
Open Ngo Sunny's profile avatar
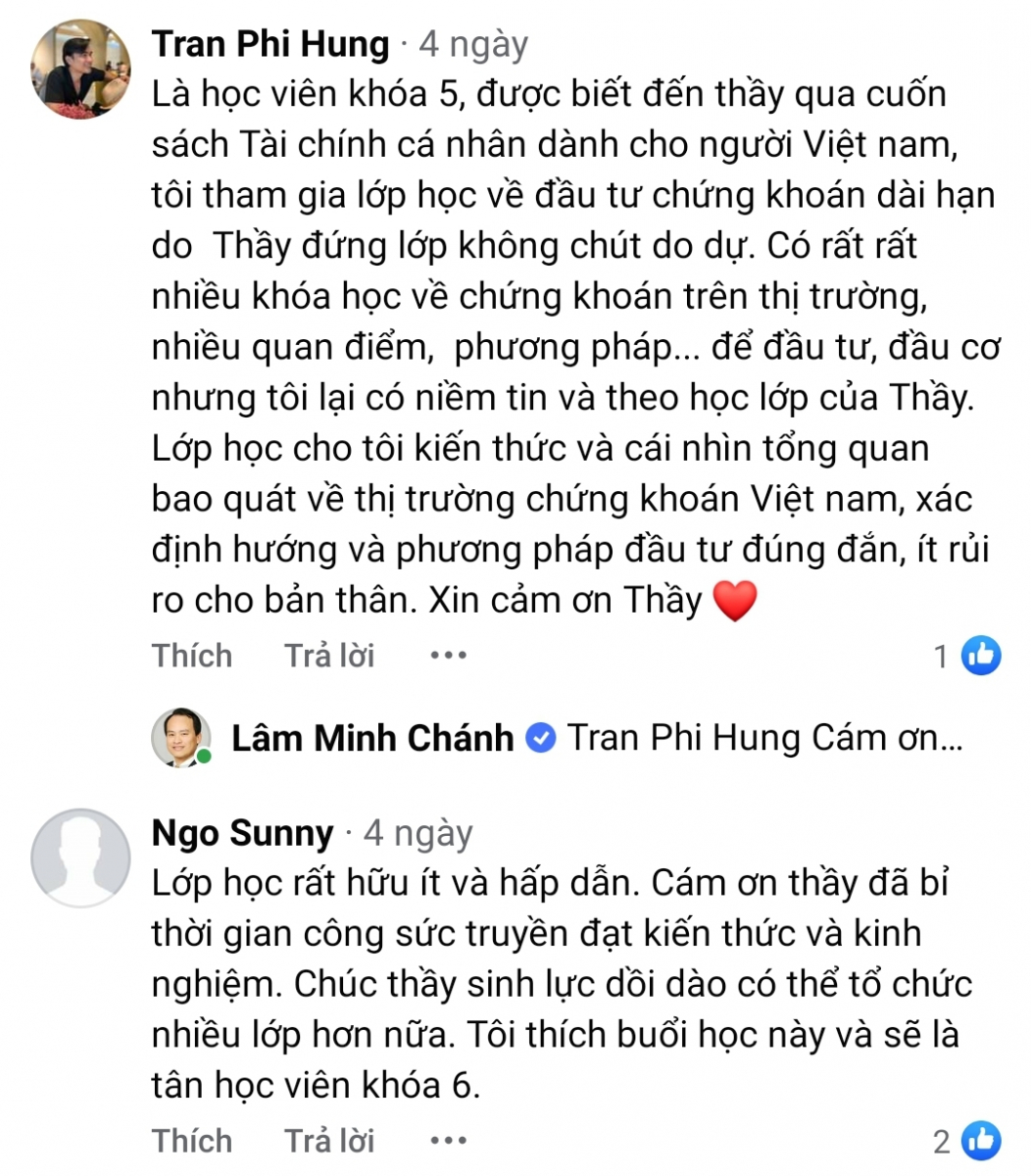point(80,857)
